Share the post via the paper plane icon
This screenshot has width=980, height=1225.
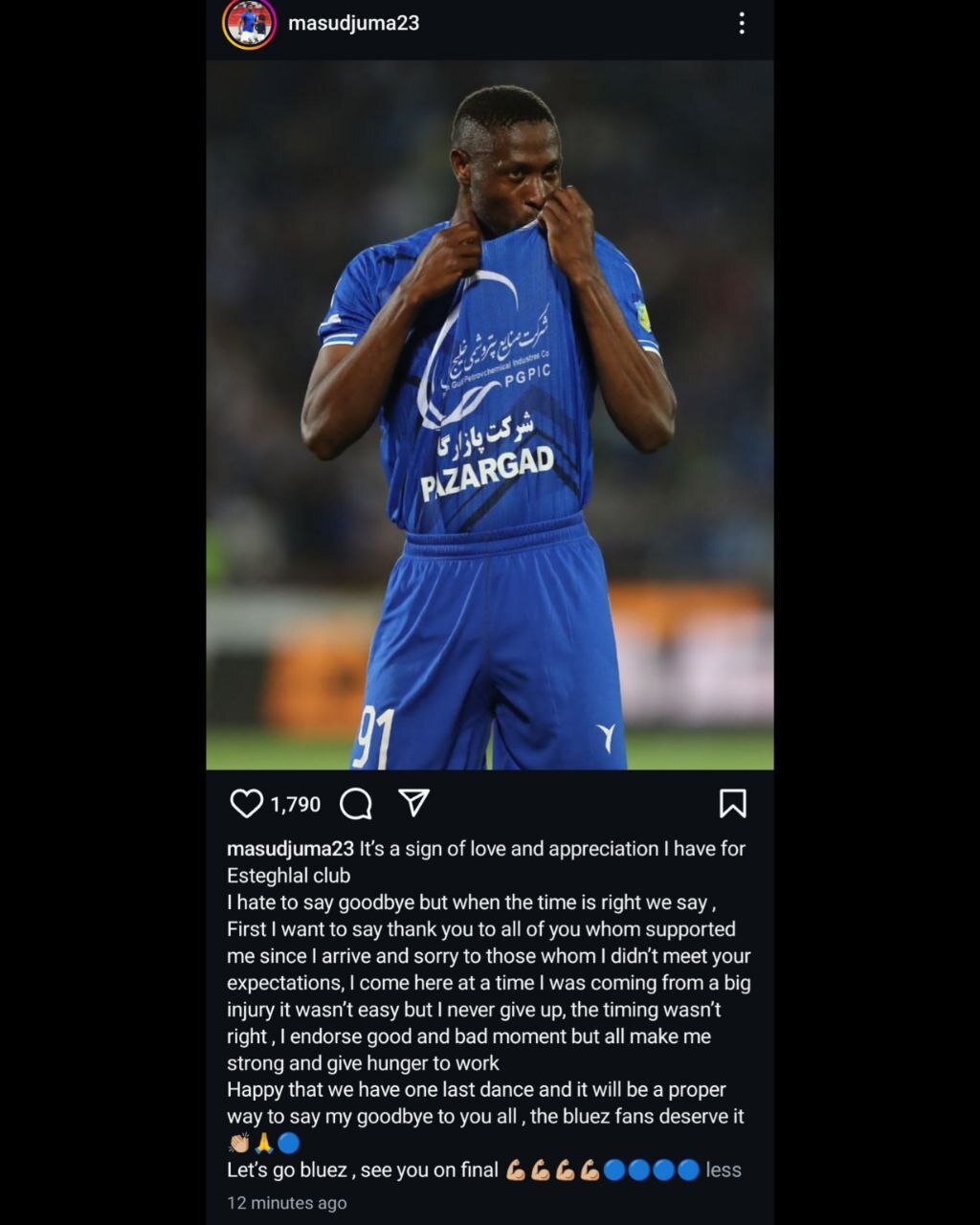[413, 802]
